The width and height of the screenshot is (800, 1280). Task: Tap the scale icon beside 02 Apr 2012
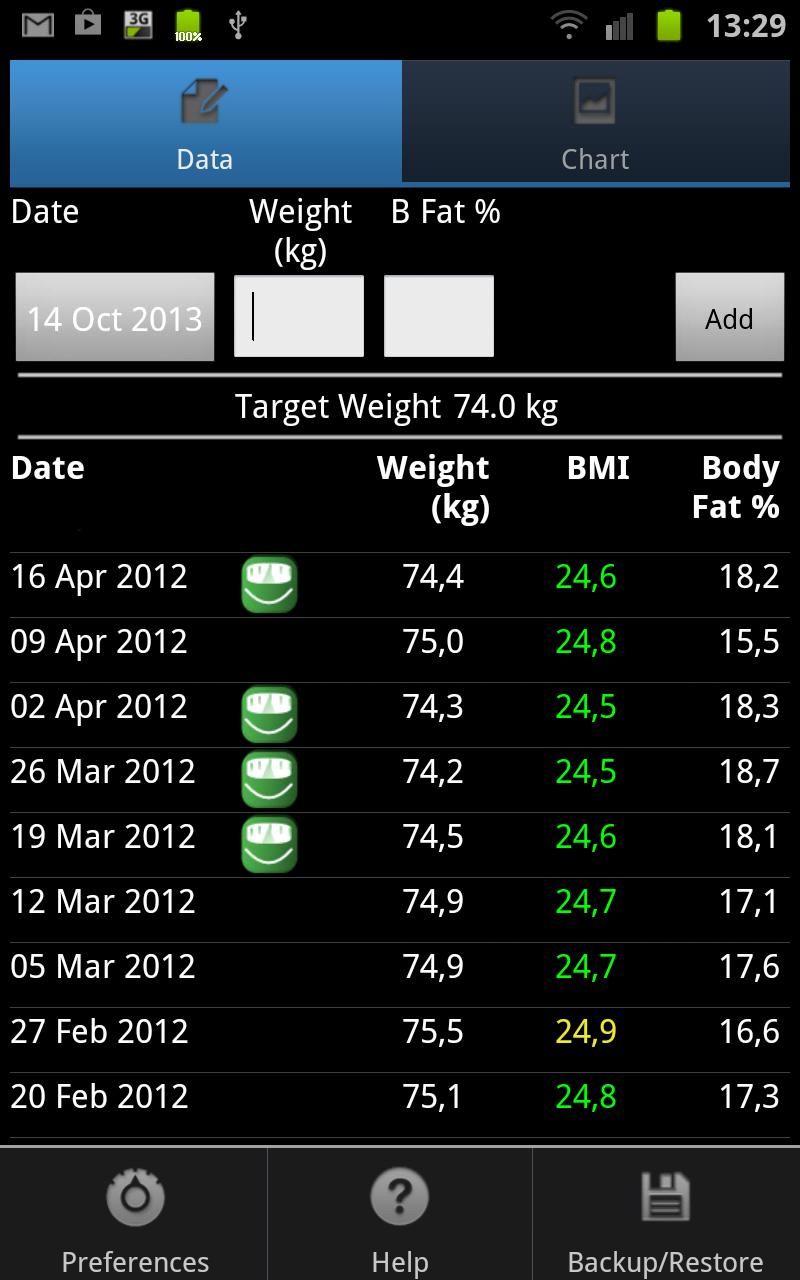tap(266, 713)
